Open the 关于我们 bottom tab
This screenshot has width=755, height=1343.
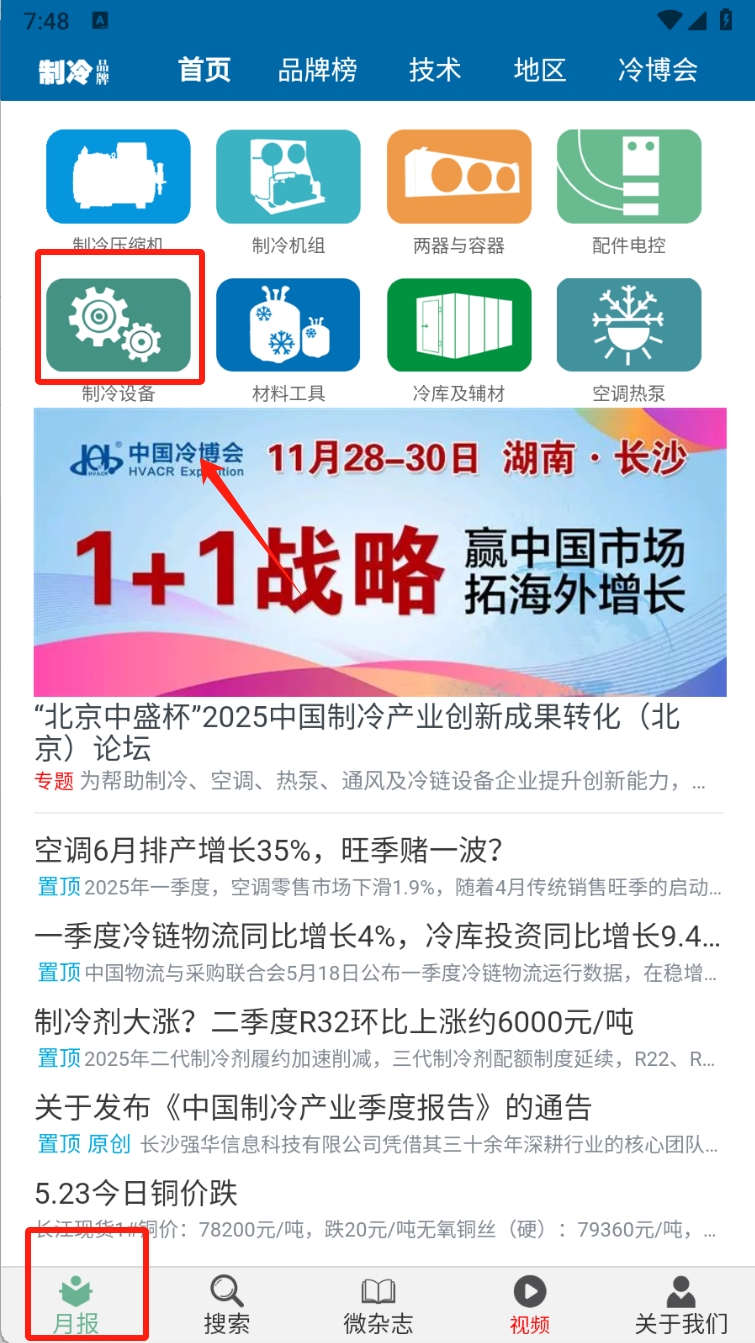pyautogui.click(x=681, y=1304)
